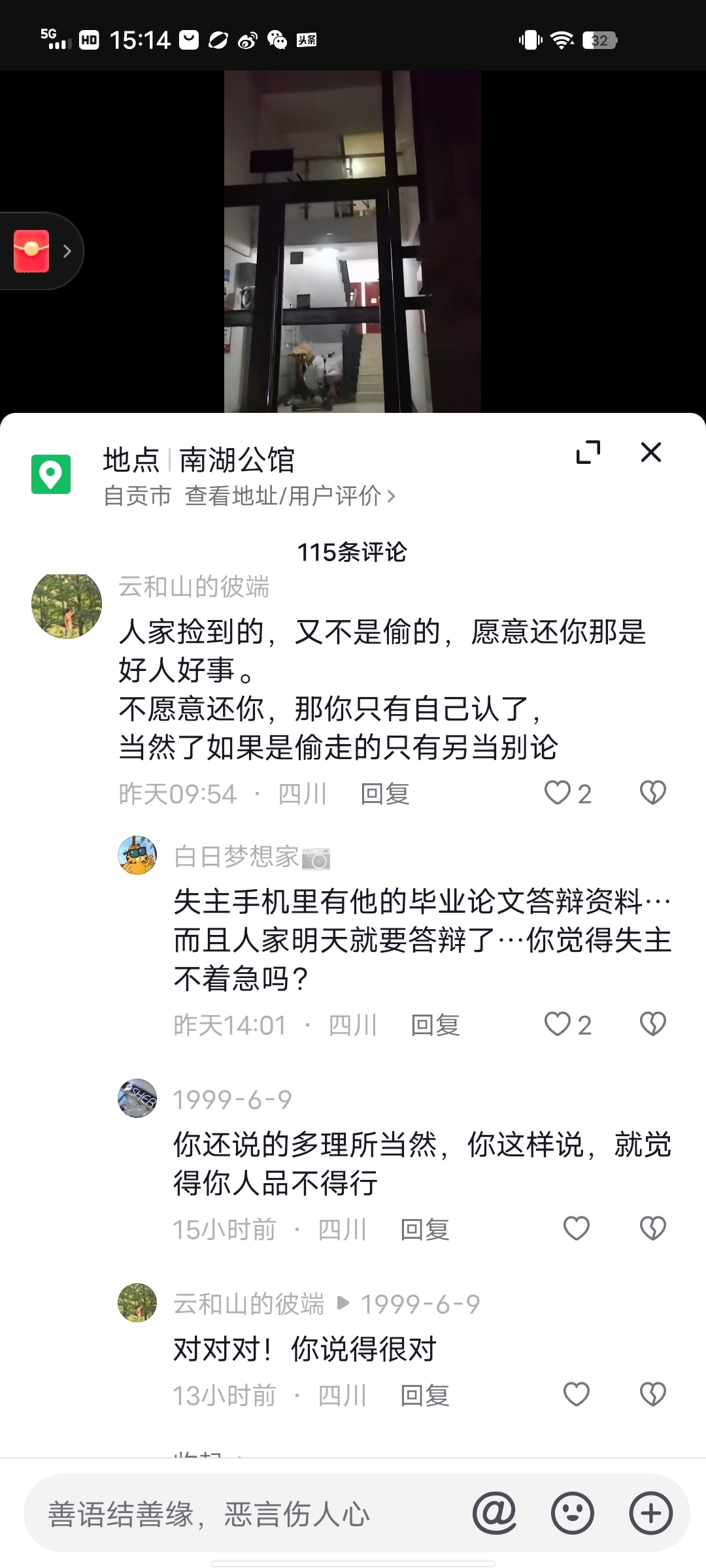Dislike the comment posted 15小时前
The width and height of the screenshot is (706, 1568).
click(x=652, y=1229)
